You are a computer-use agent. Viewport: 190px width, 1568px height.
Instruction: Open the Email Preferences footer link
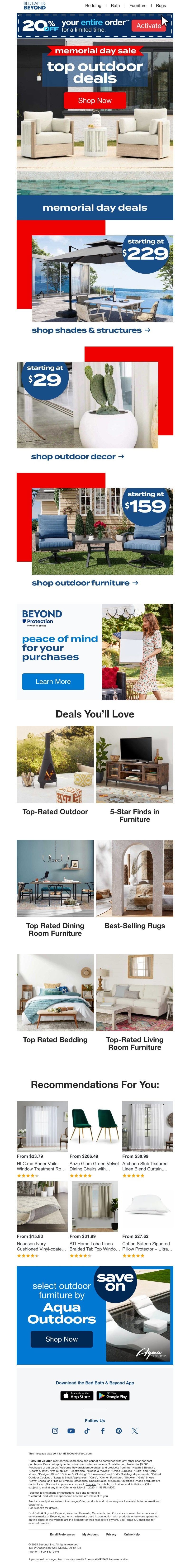tap(62, 1535)
